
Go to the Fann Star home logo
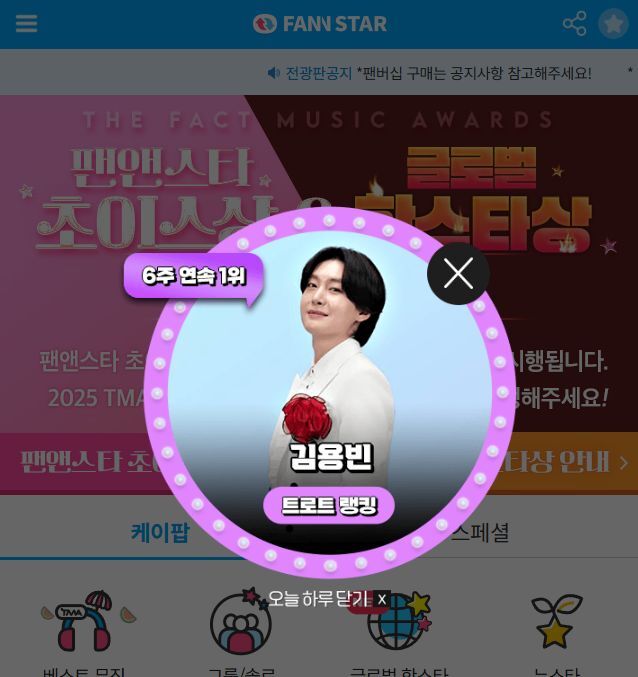[320, 24]
